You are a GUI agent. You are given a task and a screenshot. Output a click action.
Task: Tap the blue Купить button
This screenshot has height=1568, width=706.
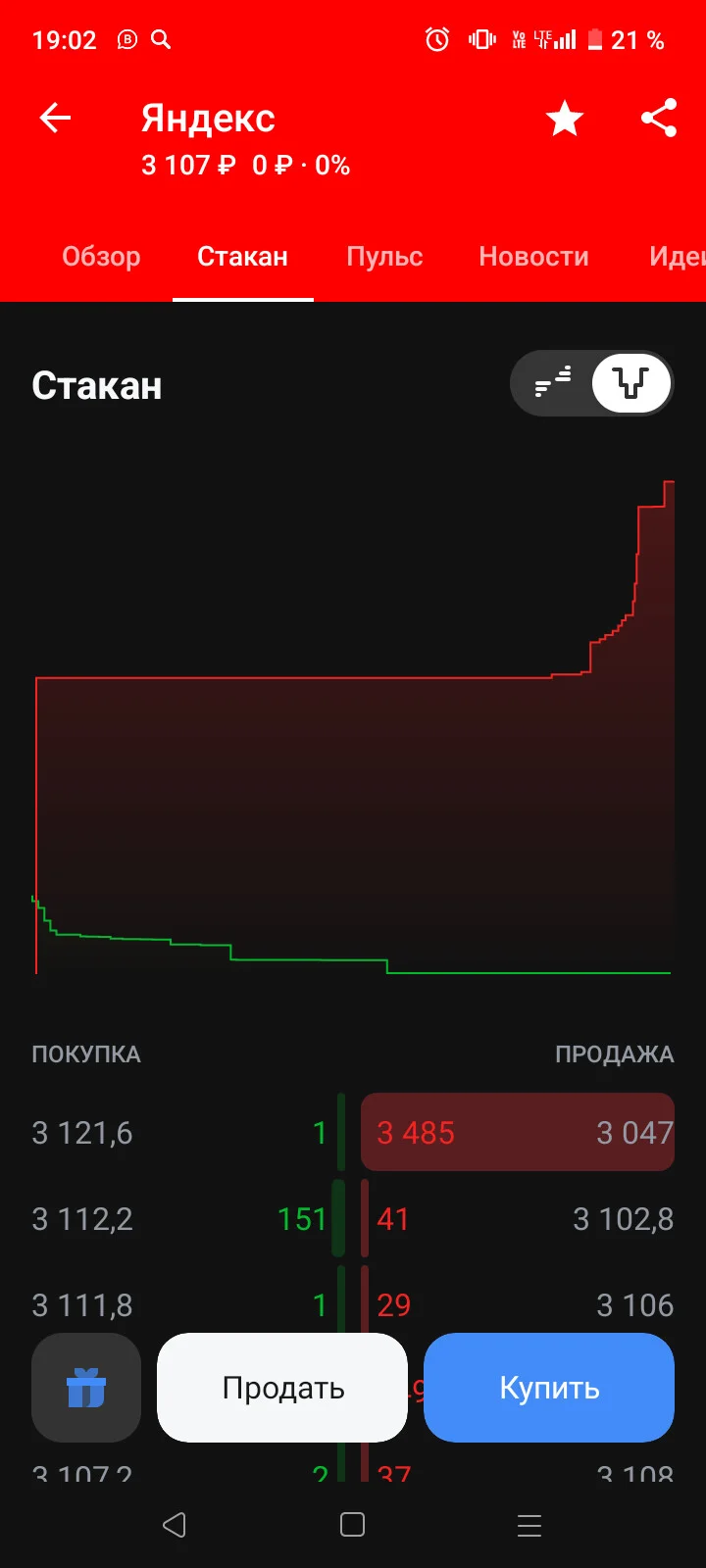549,1388
